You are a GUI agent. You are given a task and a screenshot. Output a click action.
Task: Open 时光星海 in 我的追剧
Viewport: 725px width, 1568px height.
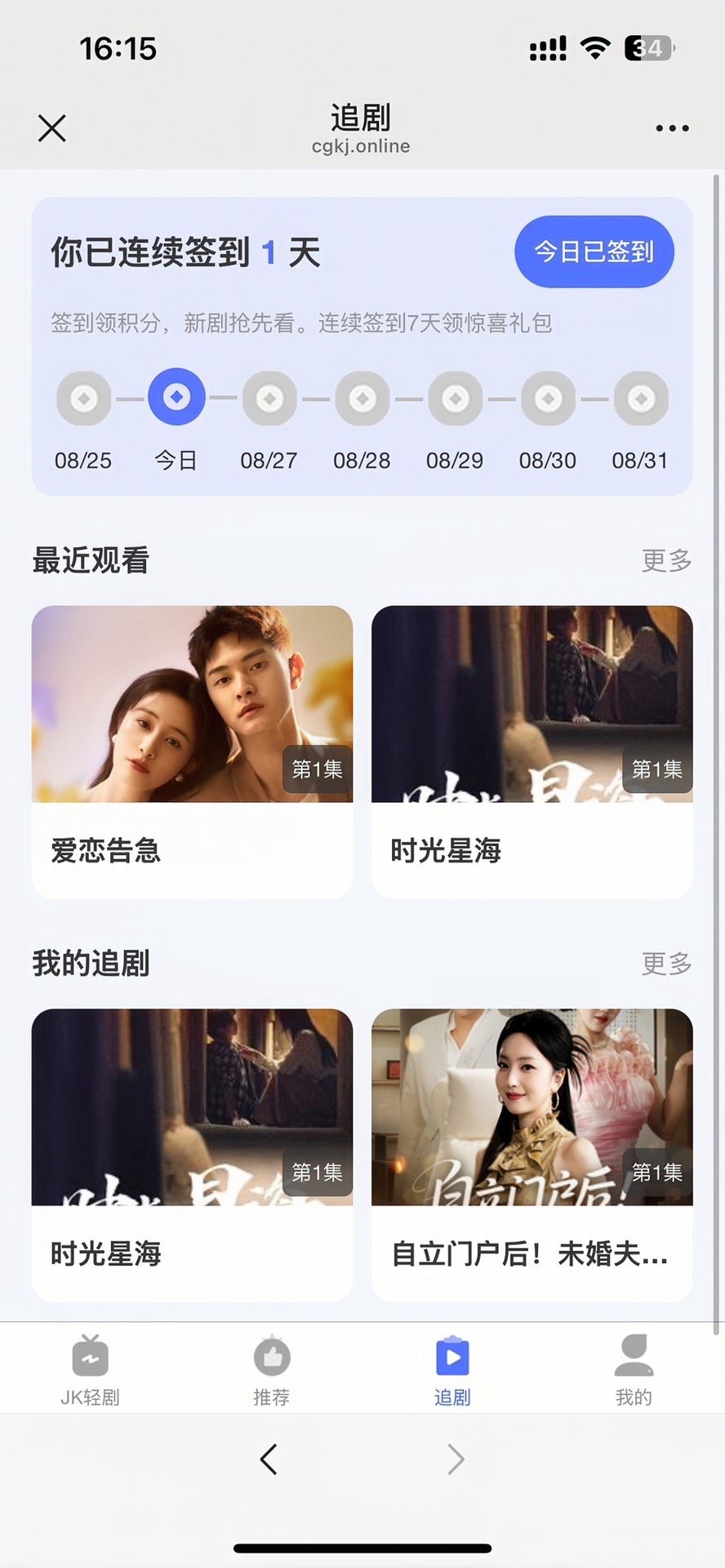coord(192,1154)
